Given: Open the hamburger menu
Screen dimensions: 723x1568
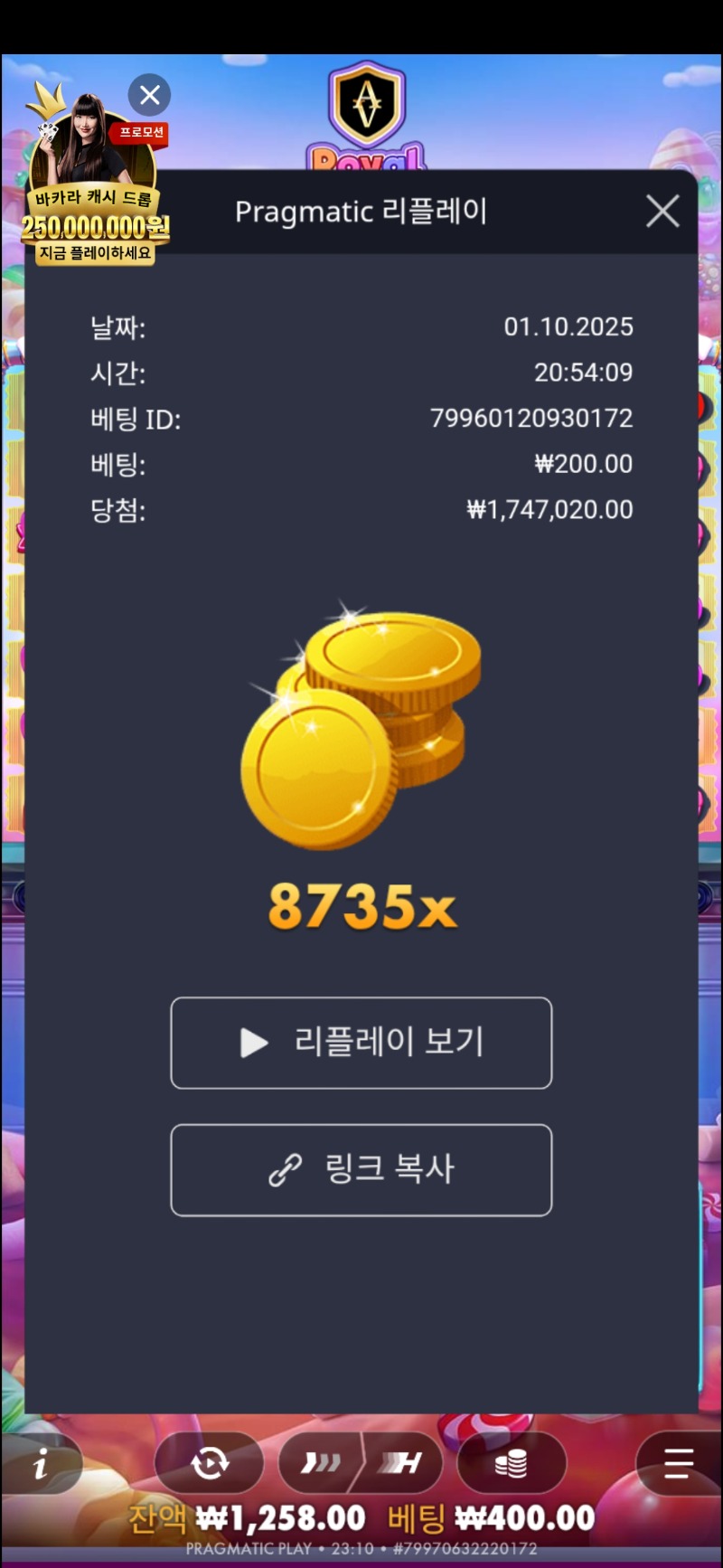Looking at the screenshot, I should tap(678, 1462).
